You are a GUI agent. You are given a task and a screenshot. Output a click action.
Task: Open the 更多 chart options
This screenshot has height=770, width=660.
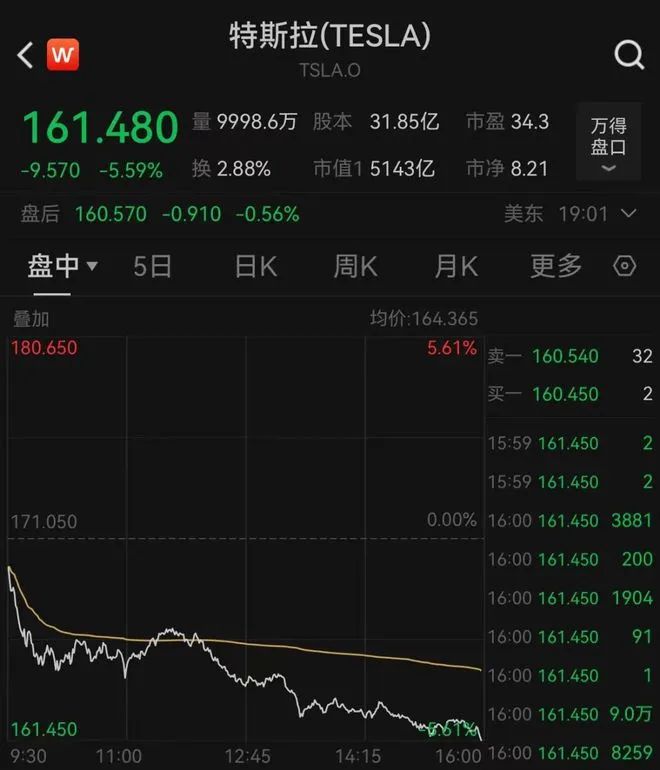pyautogui.click(x=555, y=266)
